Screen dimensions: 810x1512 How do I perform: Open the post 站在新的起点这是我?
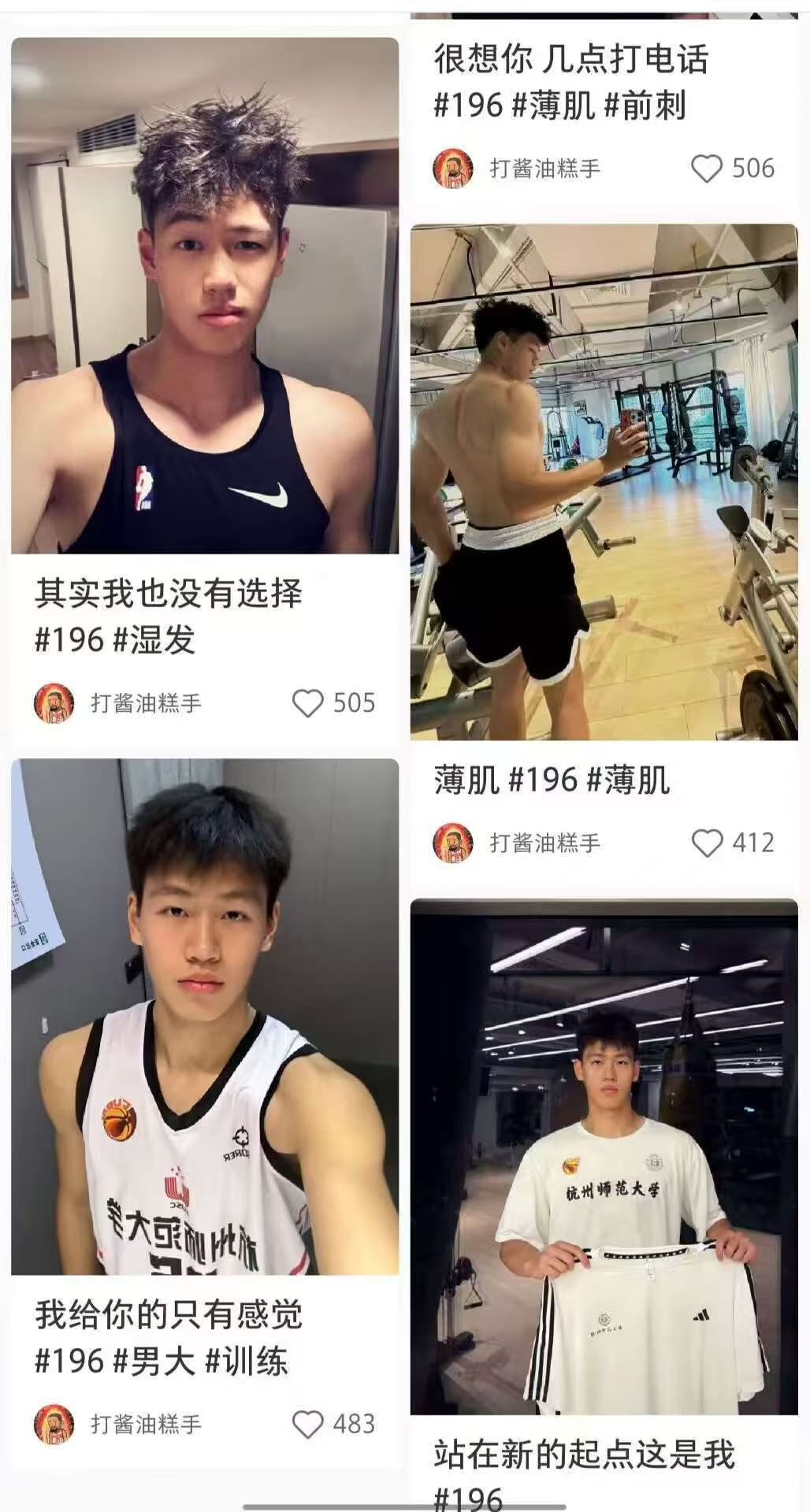[604, 1158]
